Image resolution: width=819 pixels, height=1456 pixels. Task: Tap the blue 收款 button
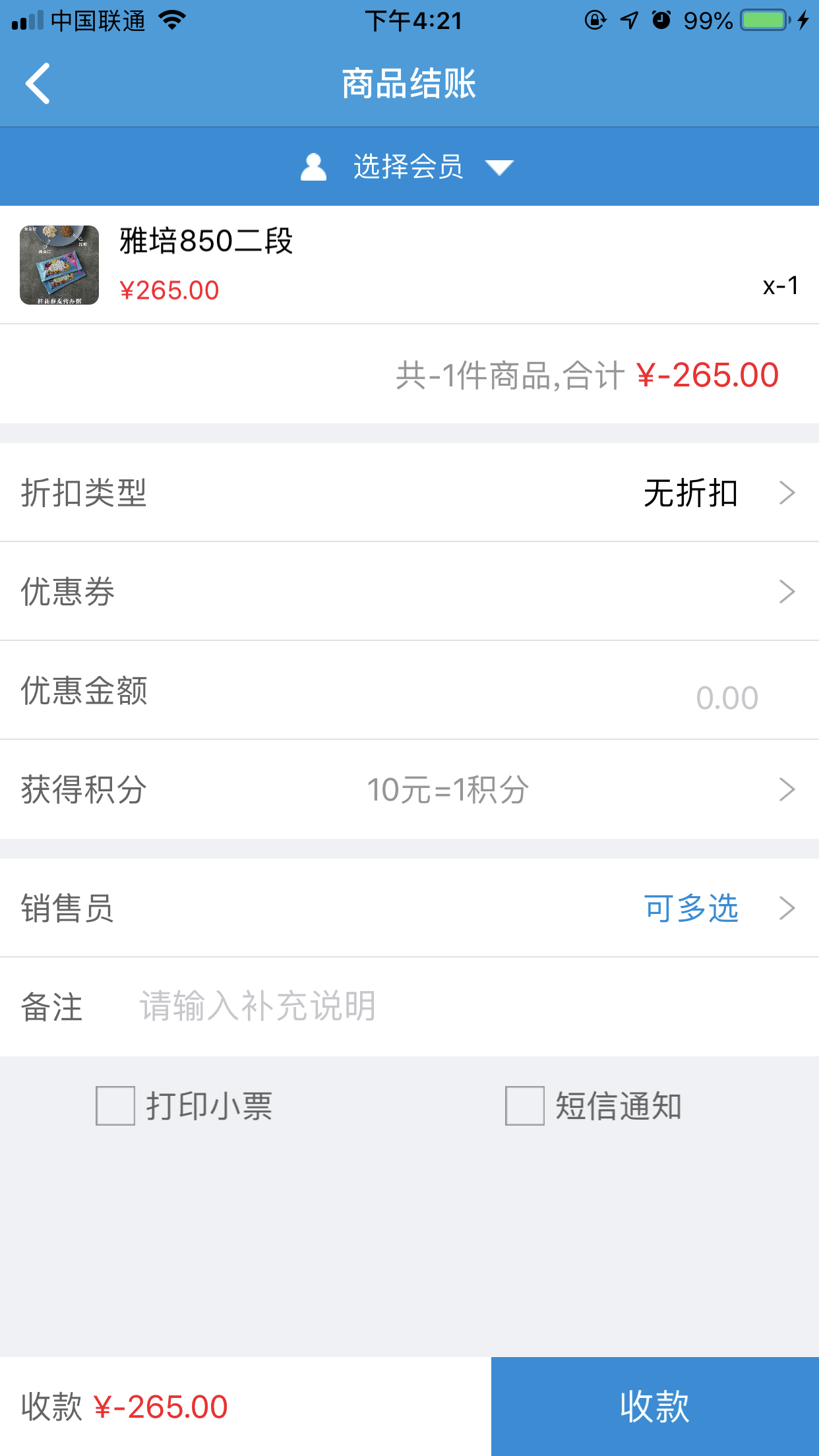coord(655,1407)
